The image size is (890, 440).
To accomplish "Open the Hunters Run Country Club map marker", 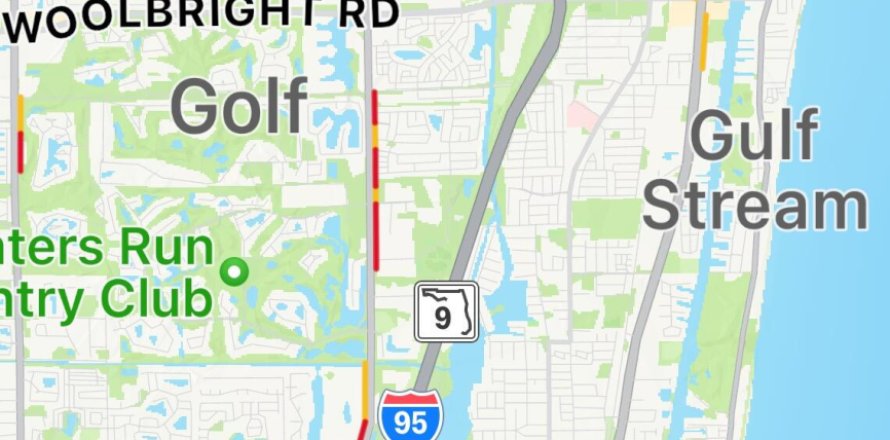I will (x=236, y=271).
